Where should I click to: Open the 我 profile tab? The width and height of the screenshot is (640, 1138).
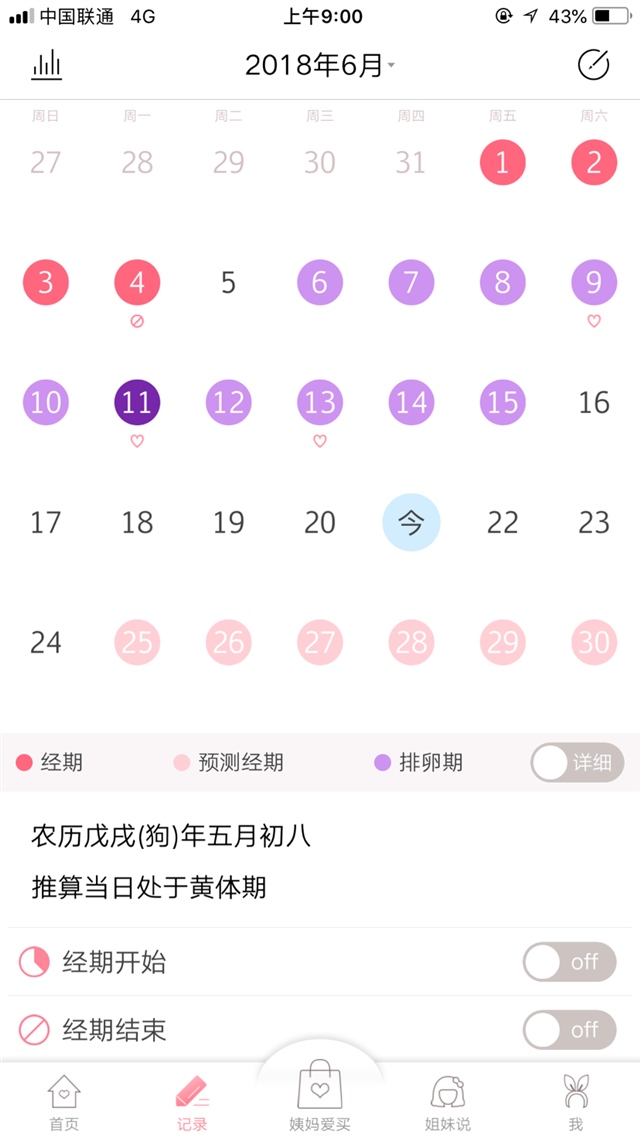(575, 1103)
